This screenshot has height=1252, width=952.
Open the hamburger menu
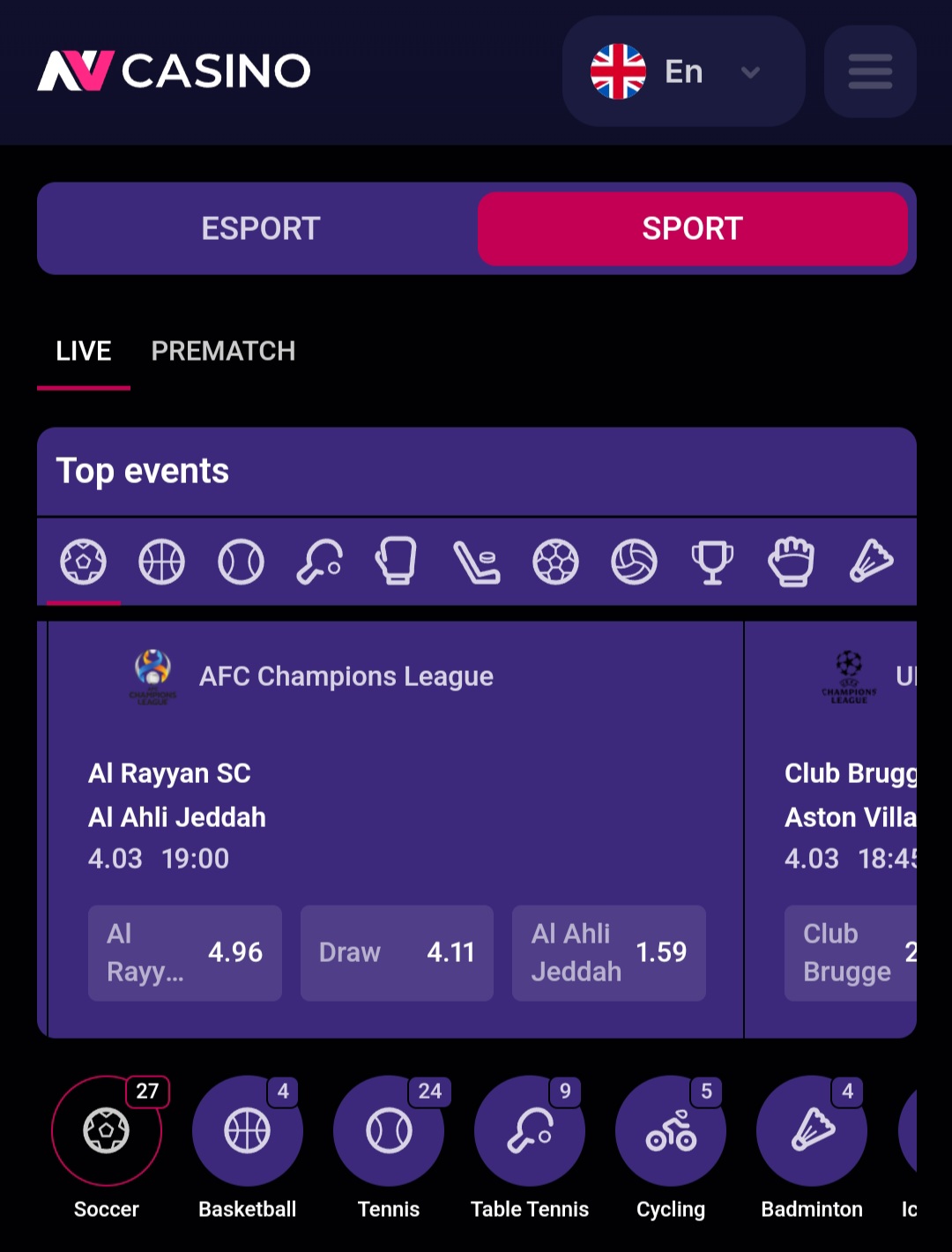coord(869,71)
